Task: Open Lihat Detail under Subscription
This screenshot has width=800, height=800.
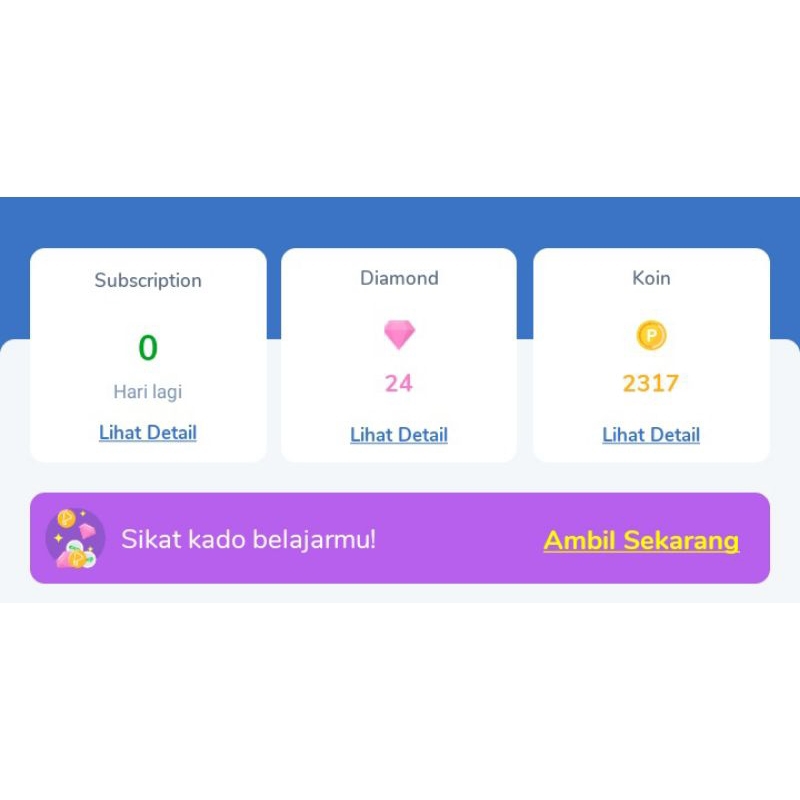Action: click(x=148, y=433)
